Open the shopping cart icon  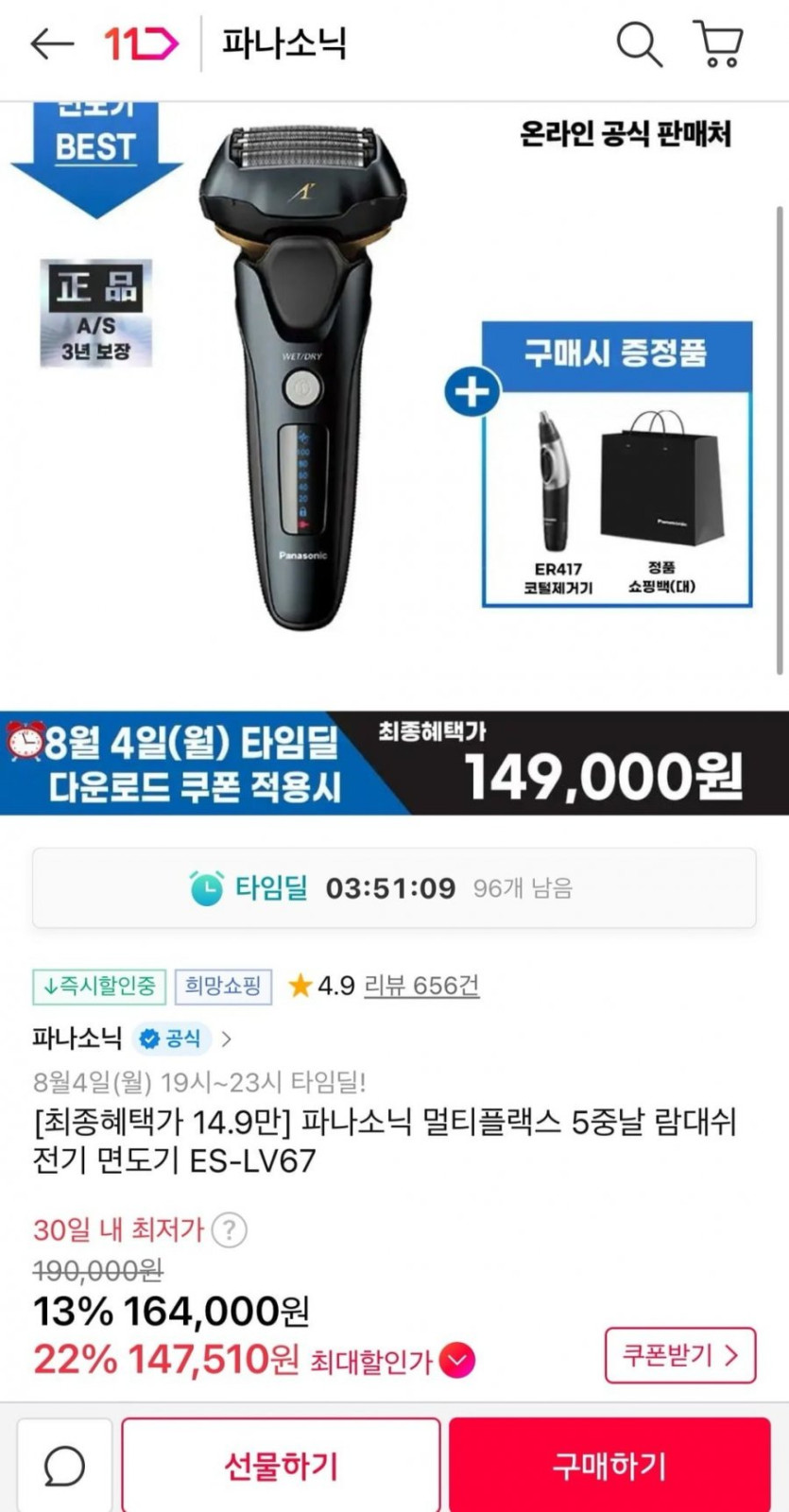tap(719, 43)
